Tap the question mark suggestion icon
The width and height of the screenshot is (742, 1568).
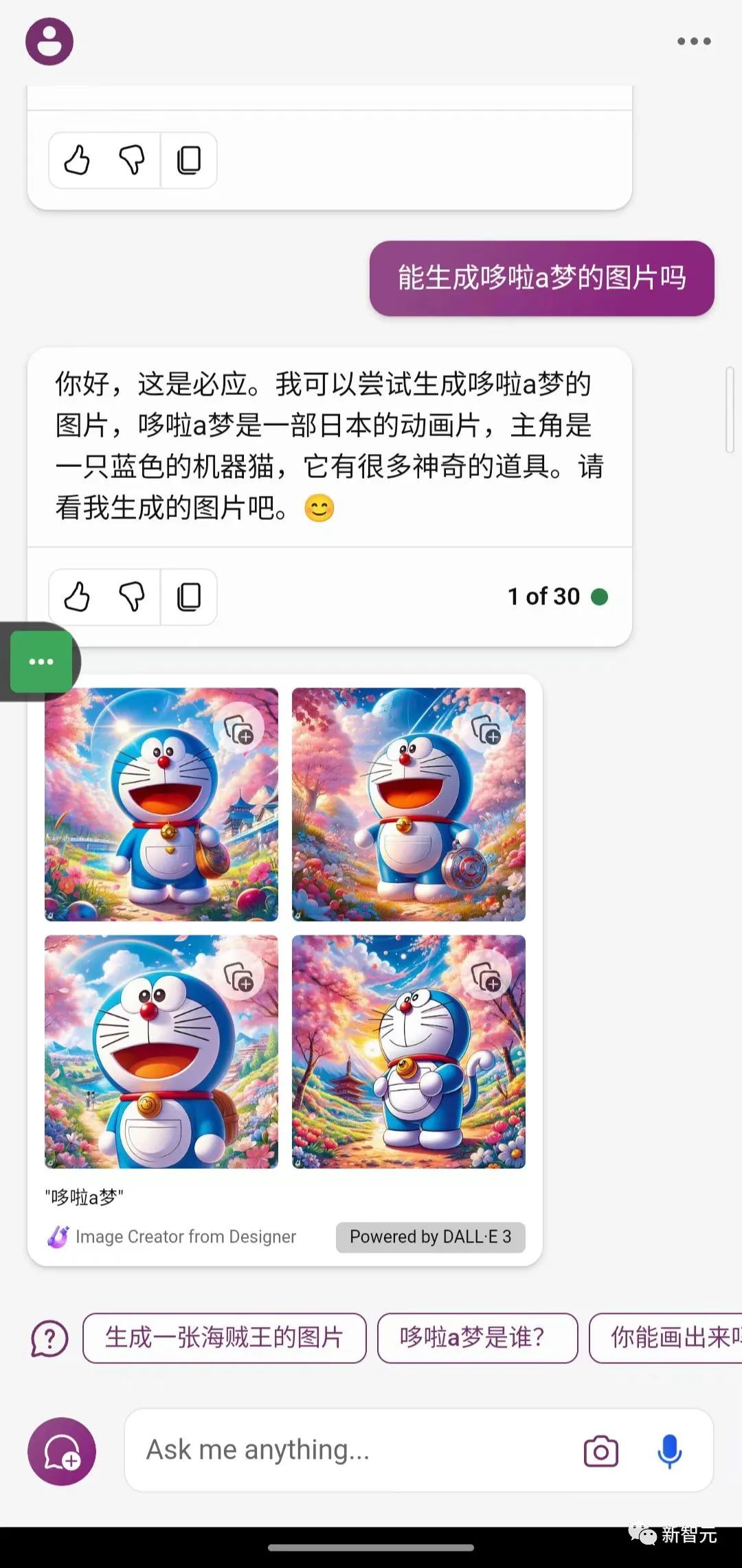tap(47, 1338)
